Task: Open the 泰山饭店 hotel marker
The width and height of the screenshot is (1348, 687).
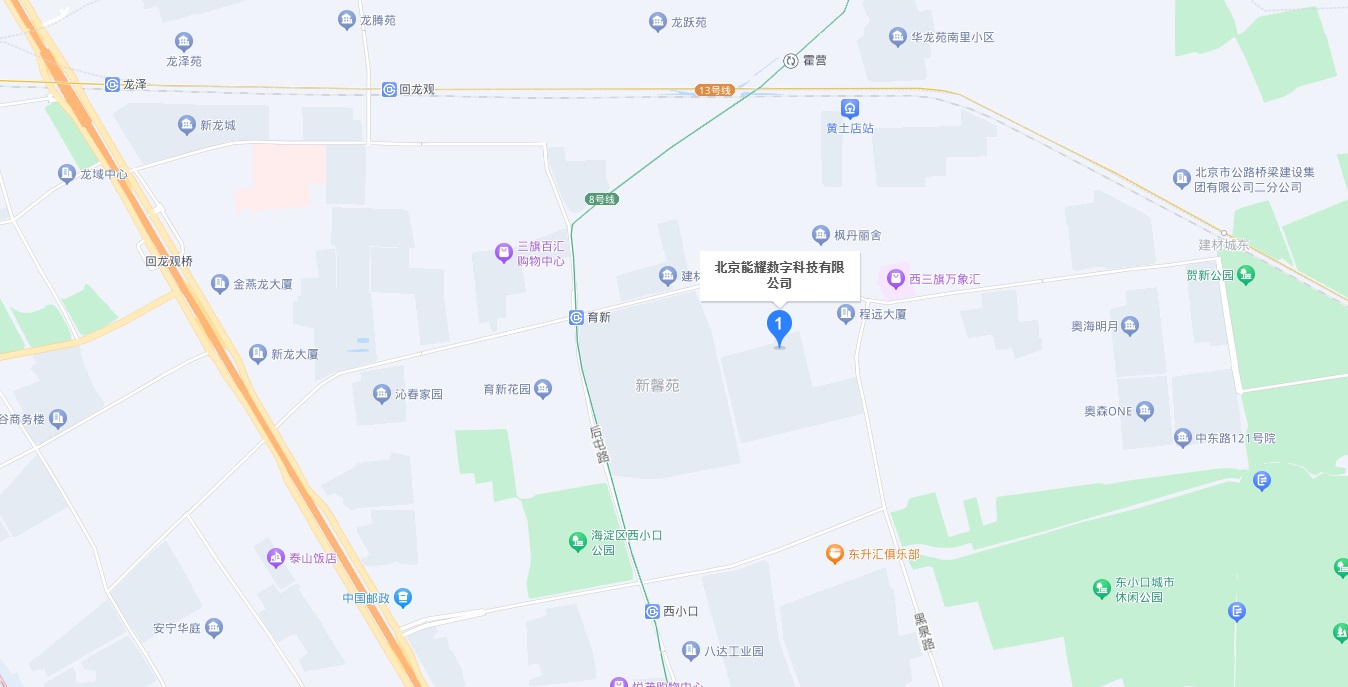Action: pyautogui.click(x=276, y=557)
